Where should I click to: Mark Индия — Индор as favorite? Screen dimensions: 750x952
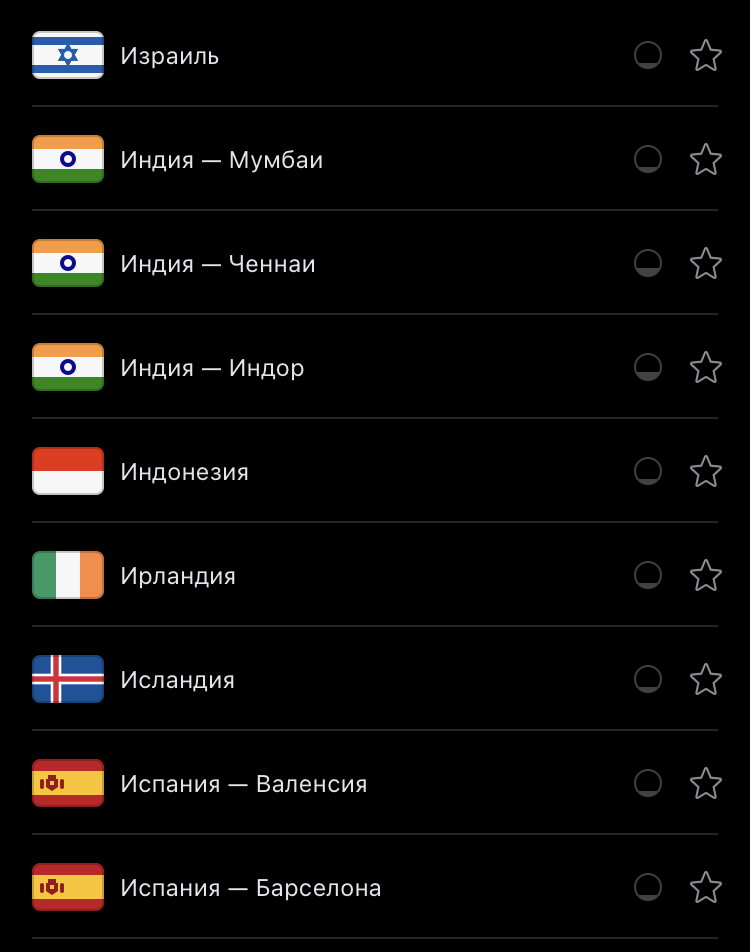(706, 368)
